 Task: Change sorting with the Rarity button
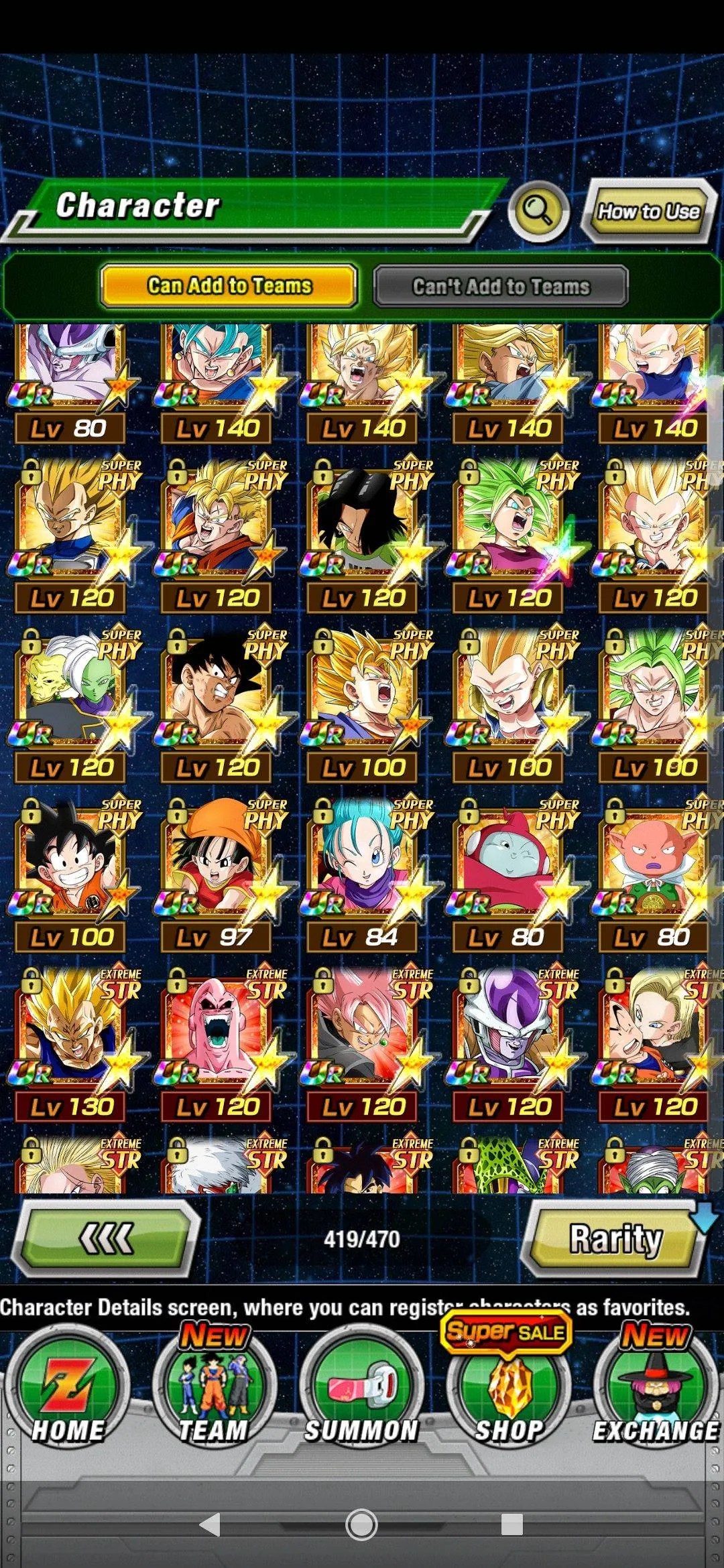(x=615, y=1238)
